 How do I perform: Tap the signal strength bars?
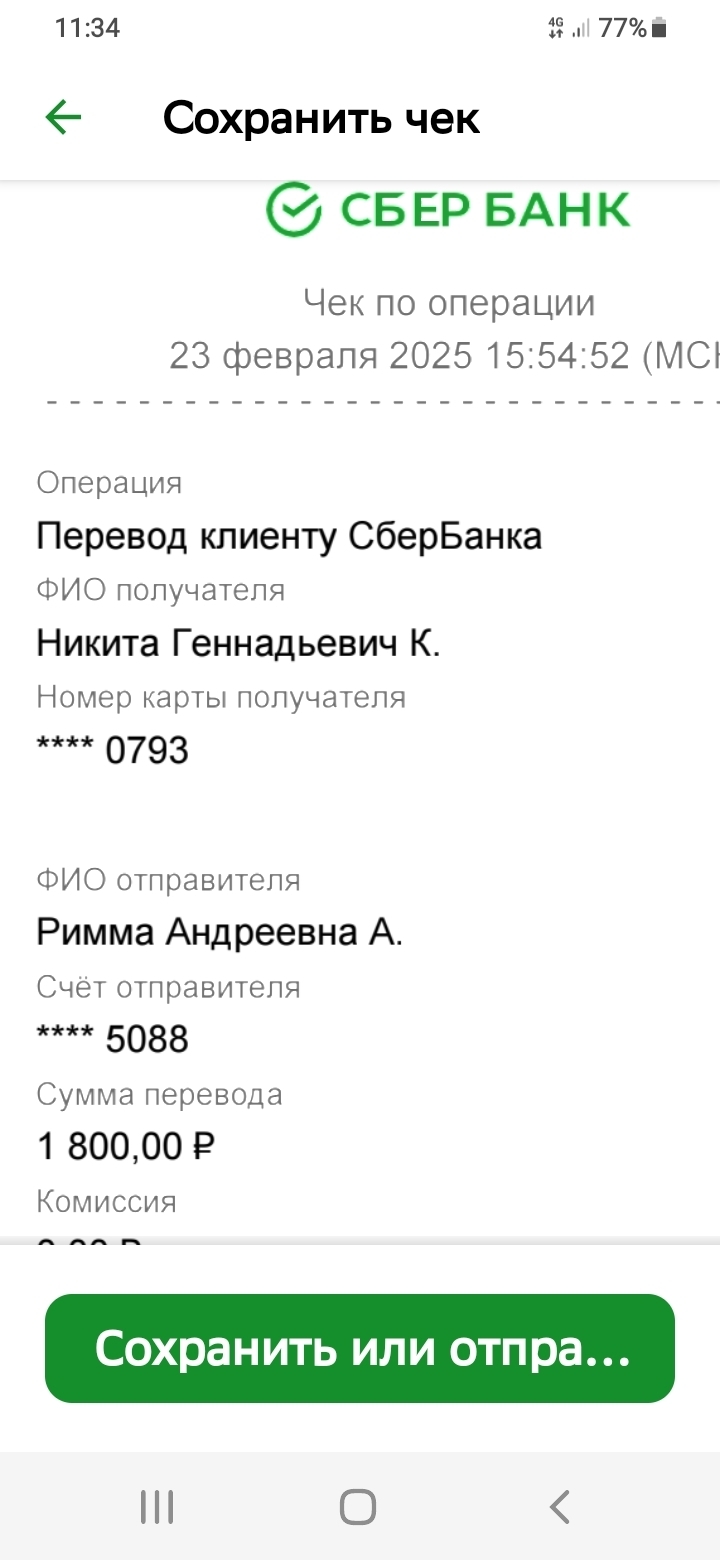(x=584, y=27)
